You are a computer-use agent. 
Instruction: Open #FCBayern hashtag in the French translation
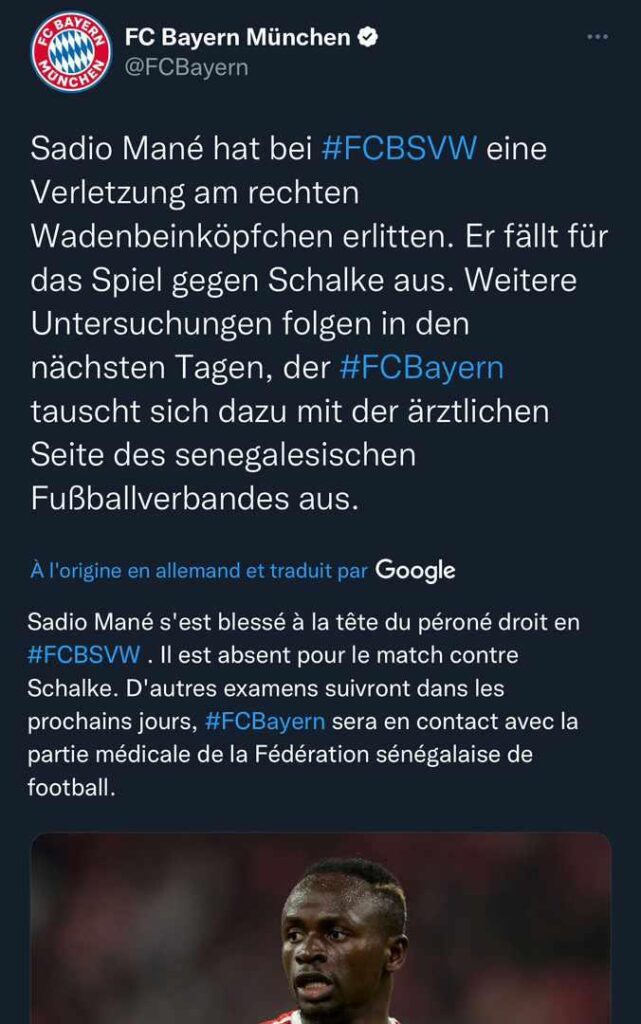265,721
